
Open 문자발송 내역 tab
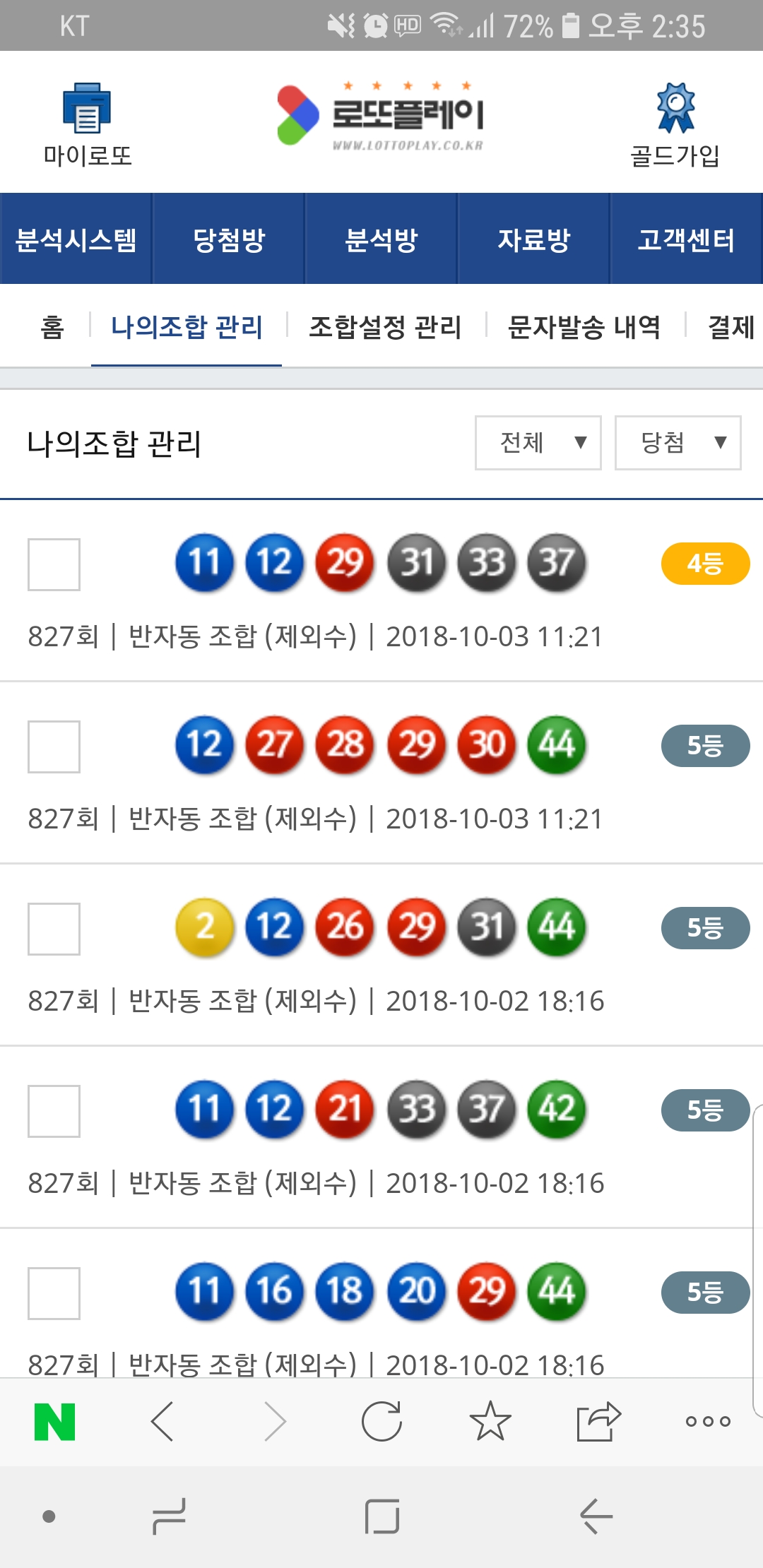584,327
